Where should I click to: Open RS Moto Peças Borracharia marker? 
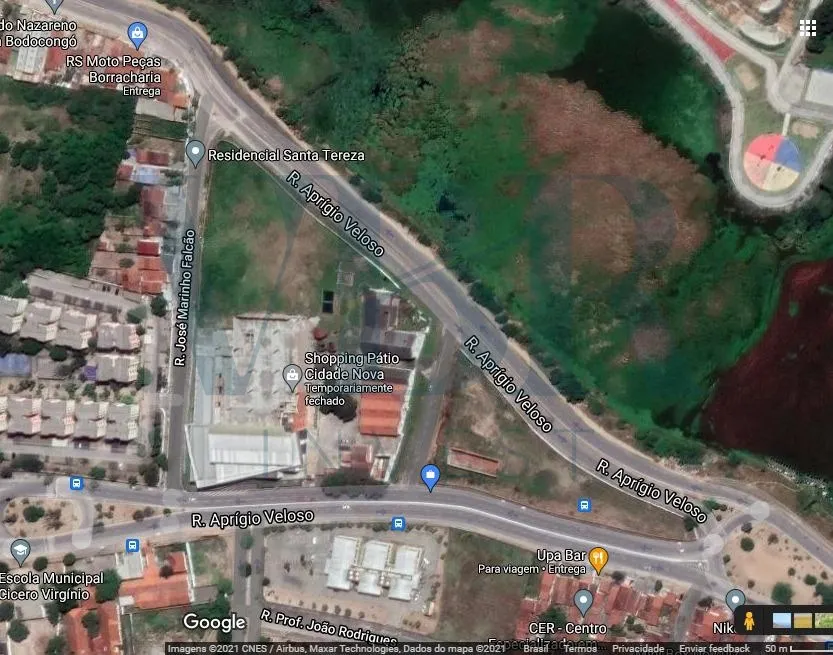pos(137,35)
